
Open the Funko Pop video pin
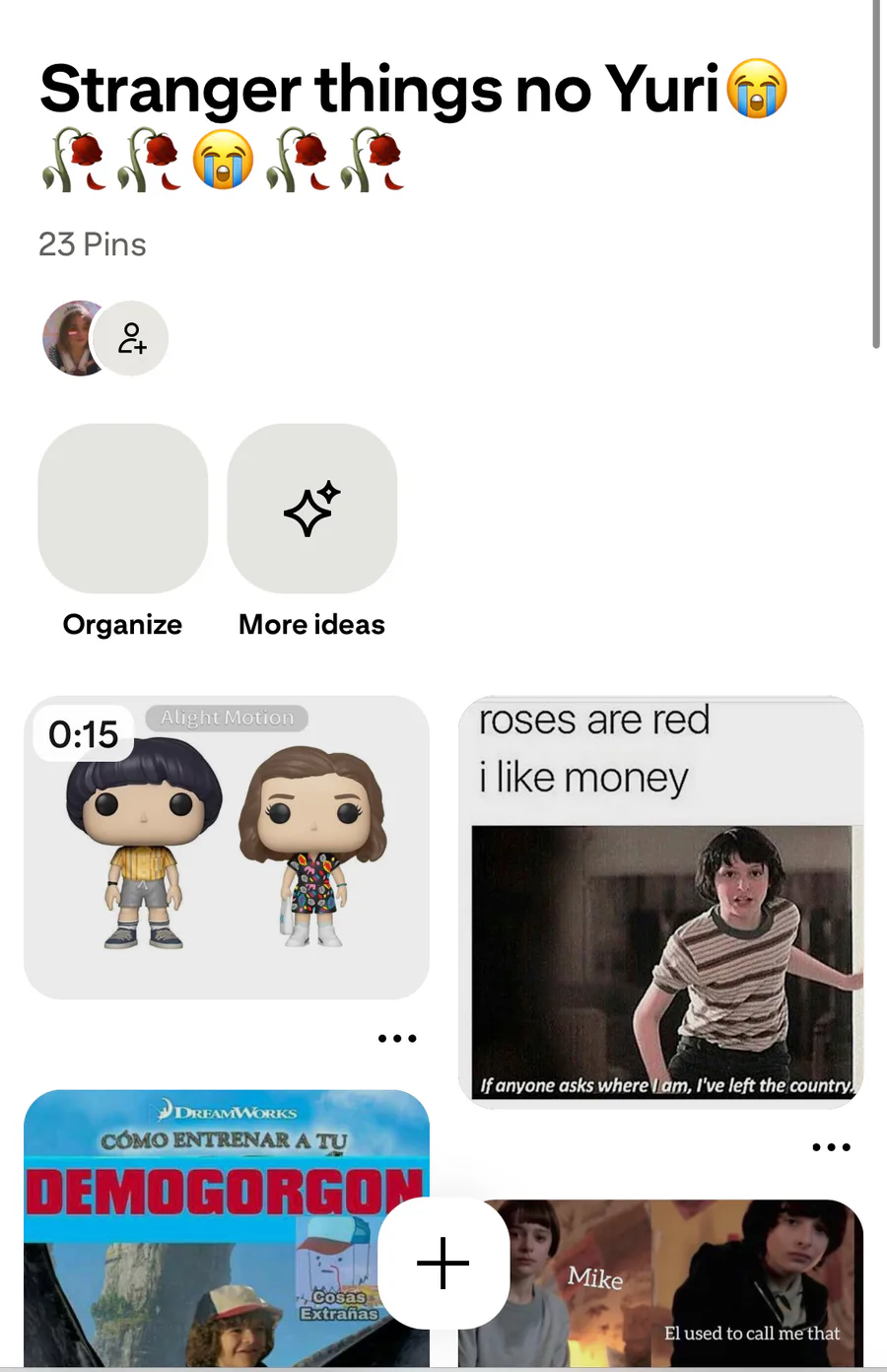[x=227, y=848]
